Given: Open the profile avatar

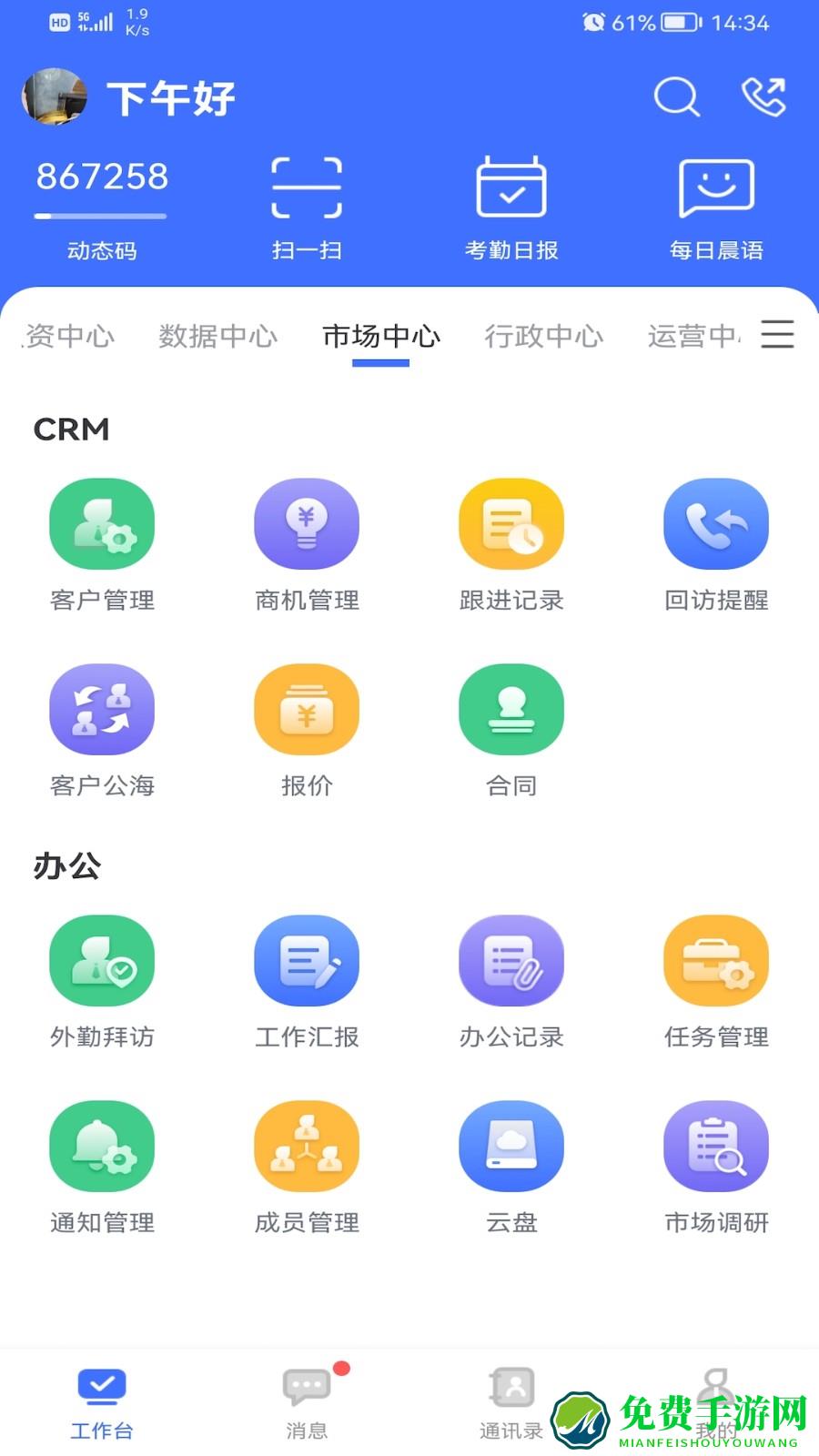Looking at the screenshot, I should click(x=55, y=96).
